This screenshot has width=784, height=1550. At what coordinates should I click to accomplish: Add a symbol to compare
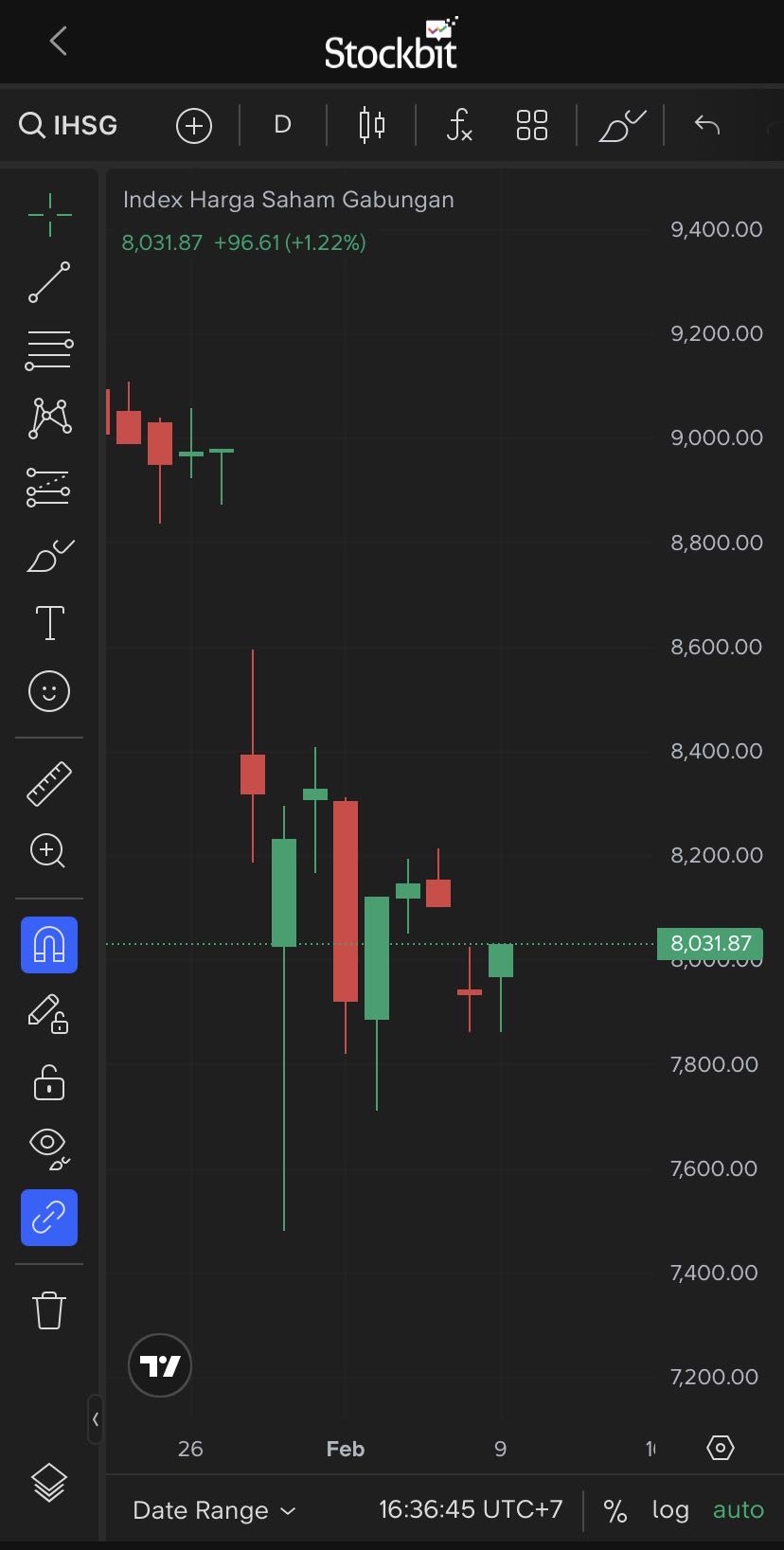click(194, 126)
